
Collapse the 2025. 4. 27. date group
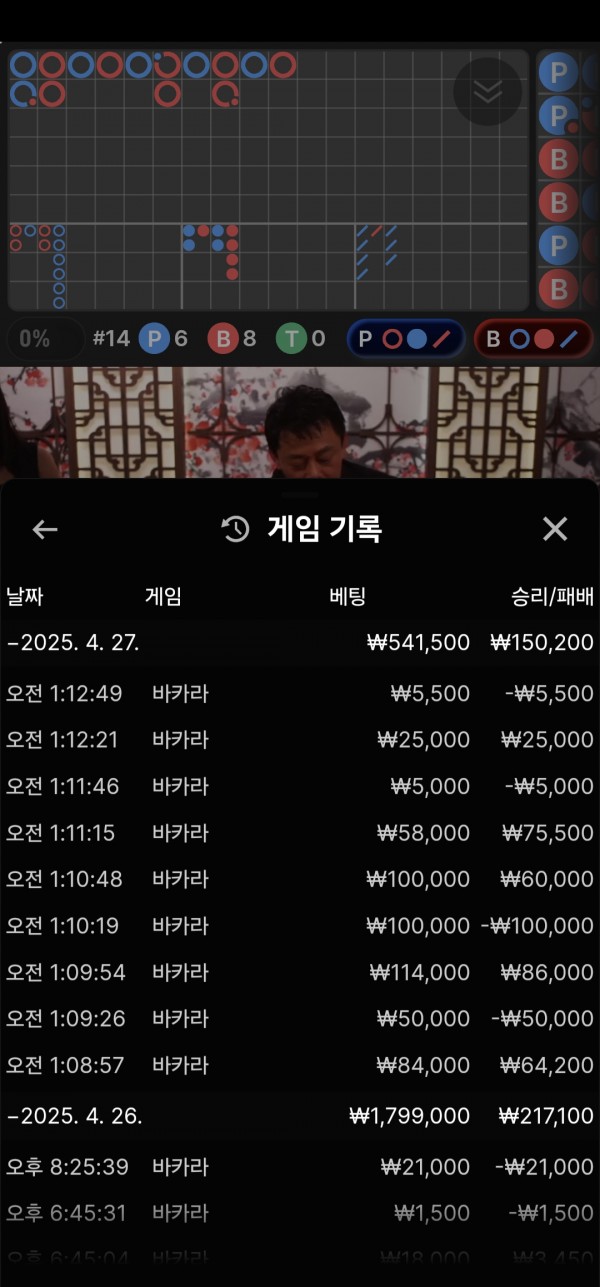73,643
